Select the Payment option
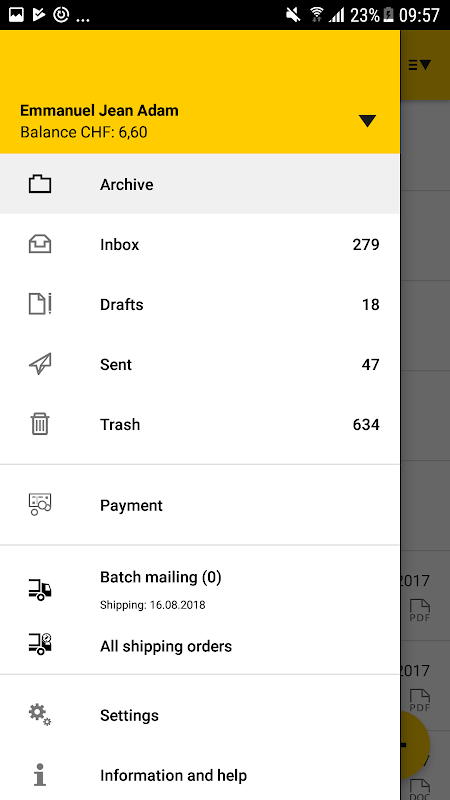 coord(199,505)
